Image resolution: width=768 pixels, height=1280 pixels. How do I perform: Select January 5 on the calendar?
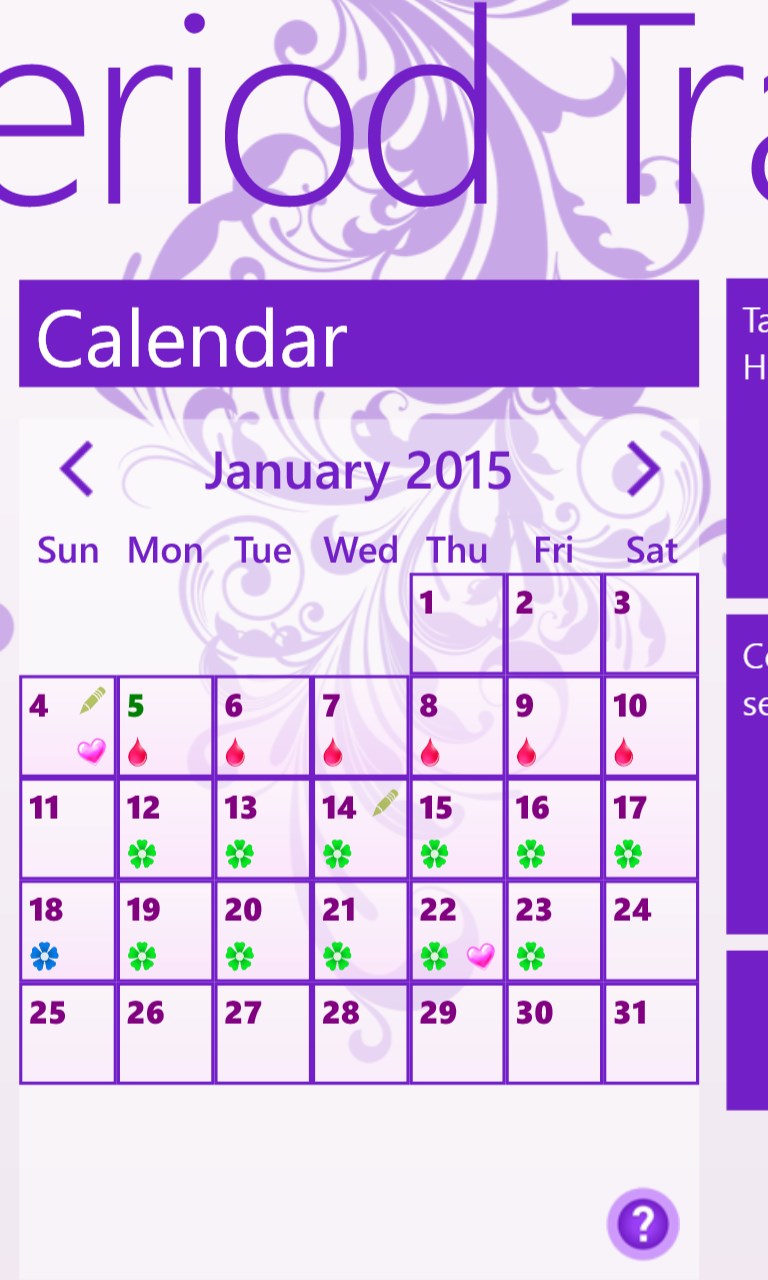(x=165, y=727)
